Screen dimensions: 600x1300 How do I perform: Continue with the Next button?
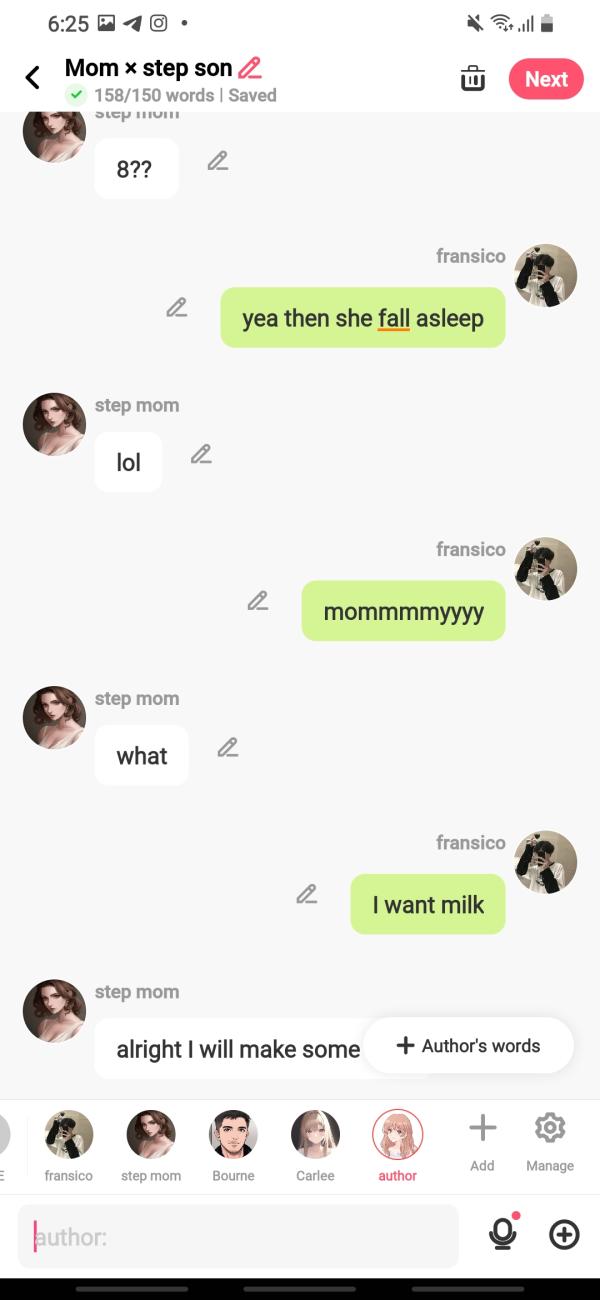(545, 79)
